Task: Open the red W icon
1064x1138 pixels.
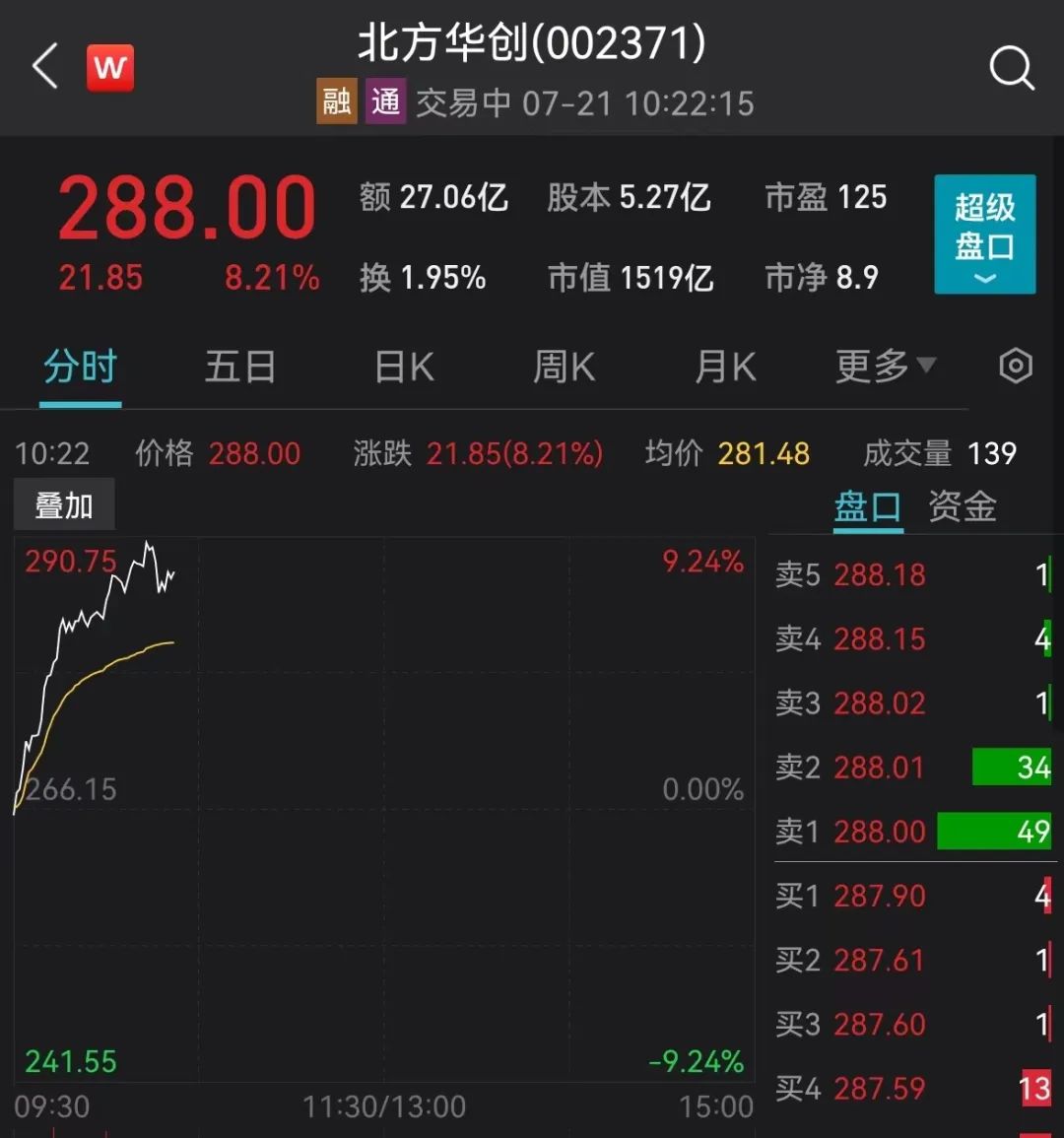Action: coord(110,68)
